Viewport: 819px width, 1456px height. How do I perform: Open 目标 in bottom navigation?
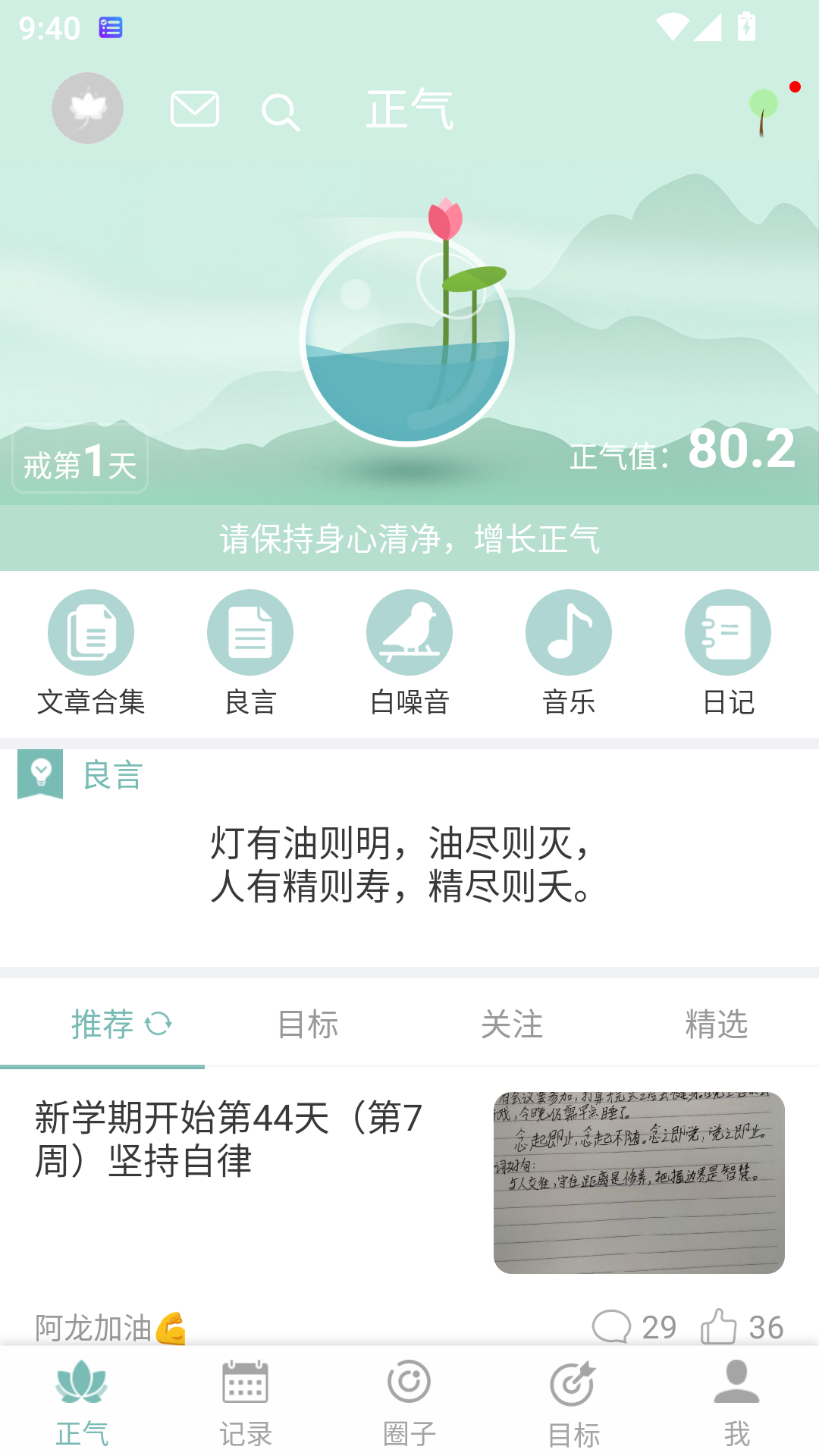point(573,1403)
